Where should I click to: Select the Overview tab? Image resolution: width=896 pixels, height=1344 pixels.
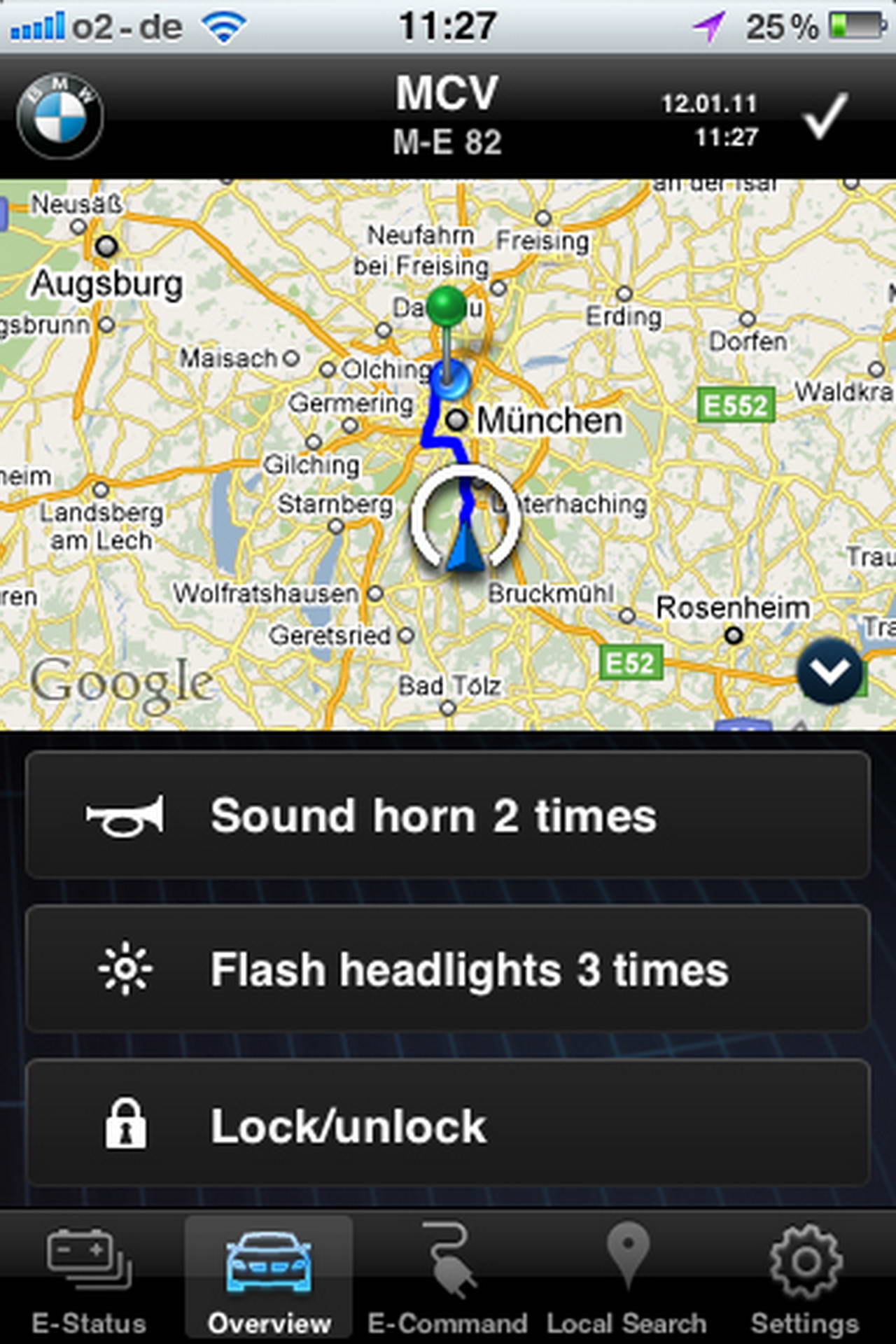[269, 1281]
